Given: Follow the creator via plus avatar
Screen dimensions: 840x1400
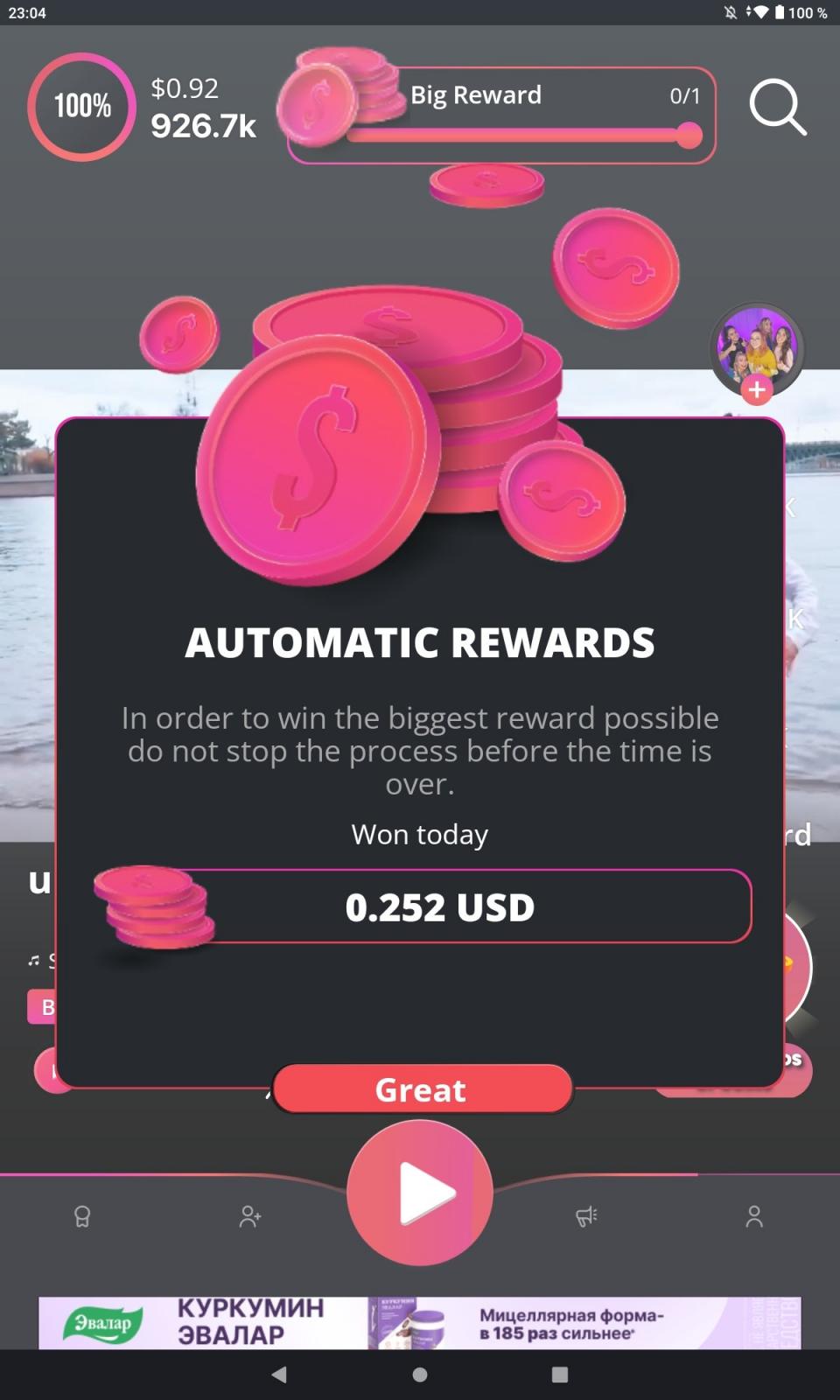Looking at the screenshot, I should point(757,390).
